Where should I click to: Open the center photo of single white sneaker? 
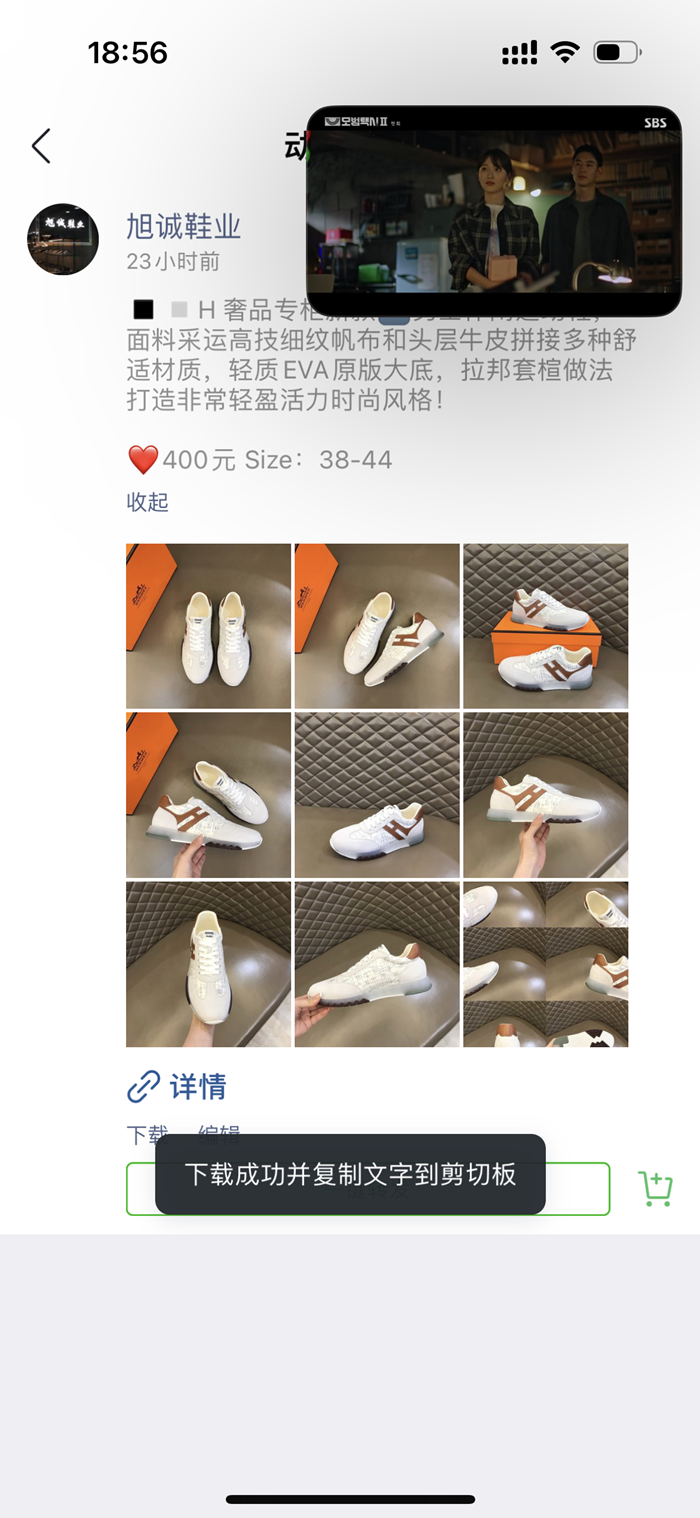pos(377,795)
